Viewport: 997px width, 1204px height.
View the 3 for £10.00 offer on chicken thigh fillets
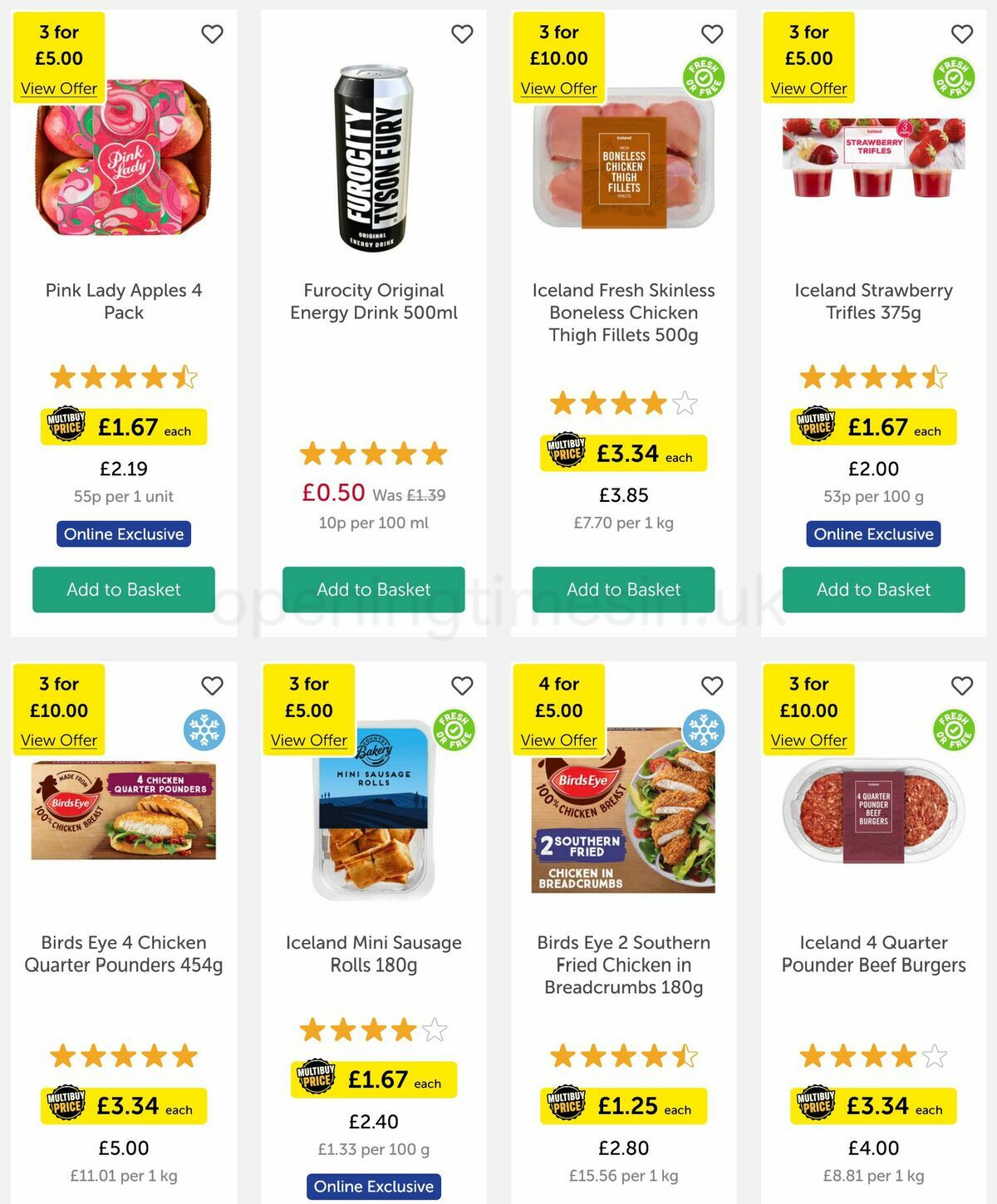point(558,88)
